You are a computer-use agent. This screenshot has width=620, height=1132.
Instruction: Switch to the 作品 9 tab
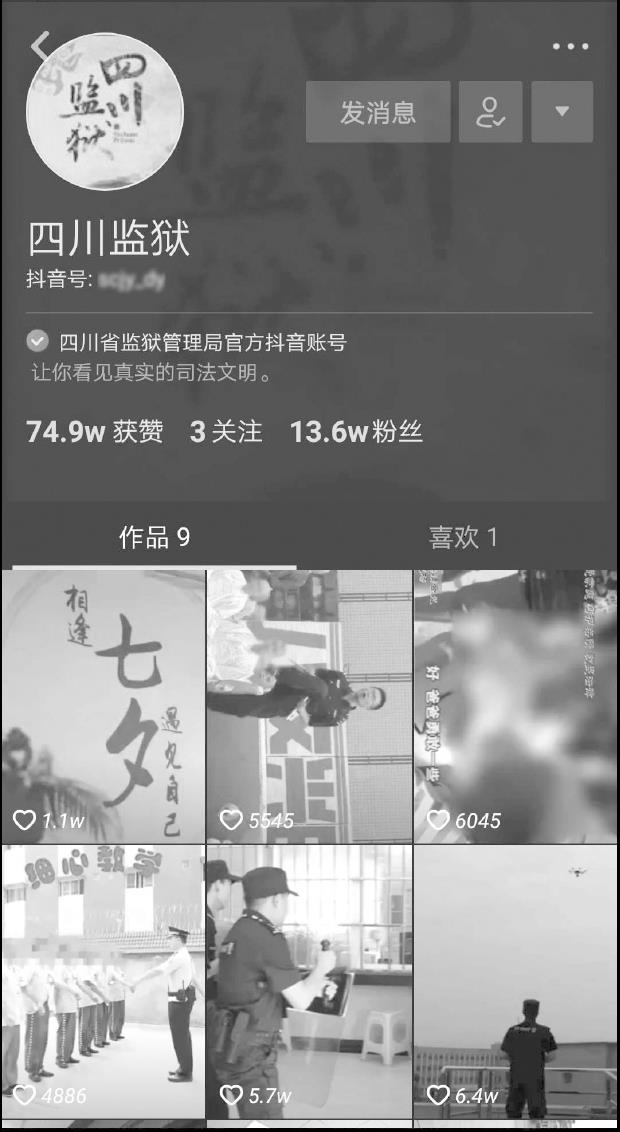tap(154, 538)
